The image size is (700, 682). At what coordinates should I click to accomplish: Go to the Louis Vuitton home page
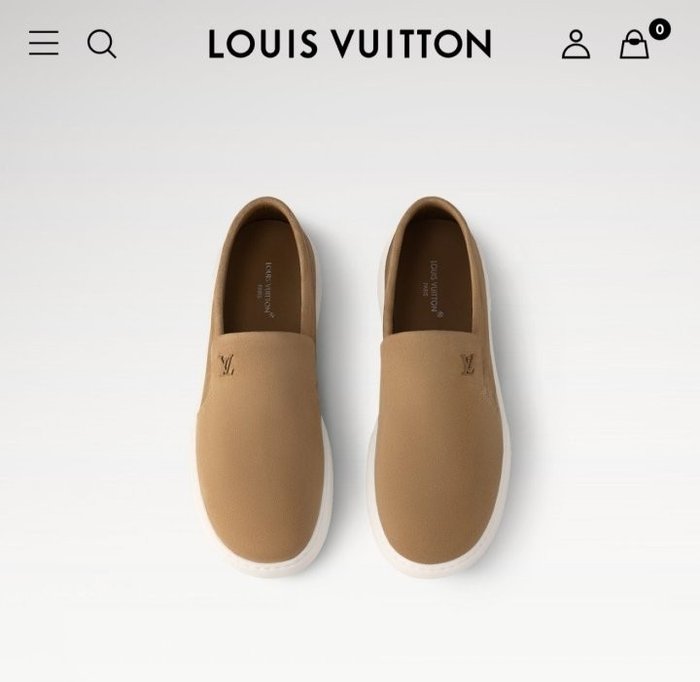pos(350,44)
